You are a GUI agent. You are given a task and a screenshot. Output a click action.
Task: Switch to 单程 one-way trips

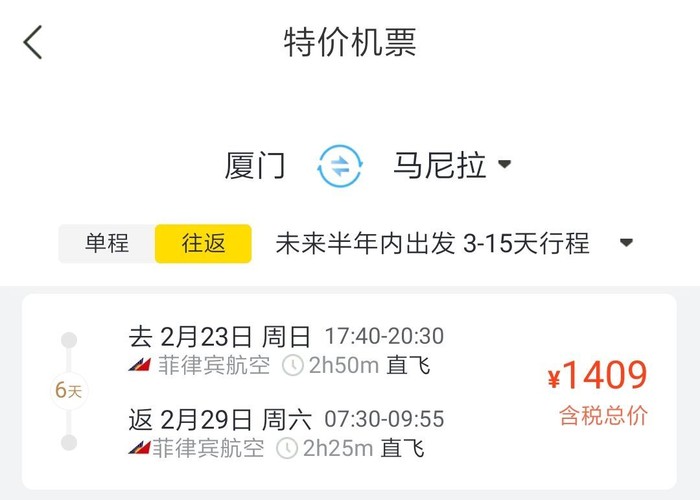[107, 243]
